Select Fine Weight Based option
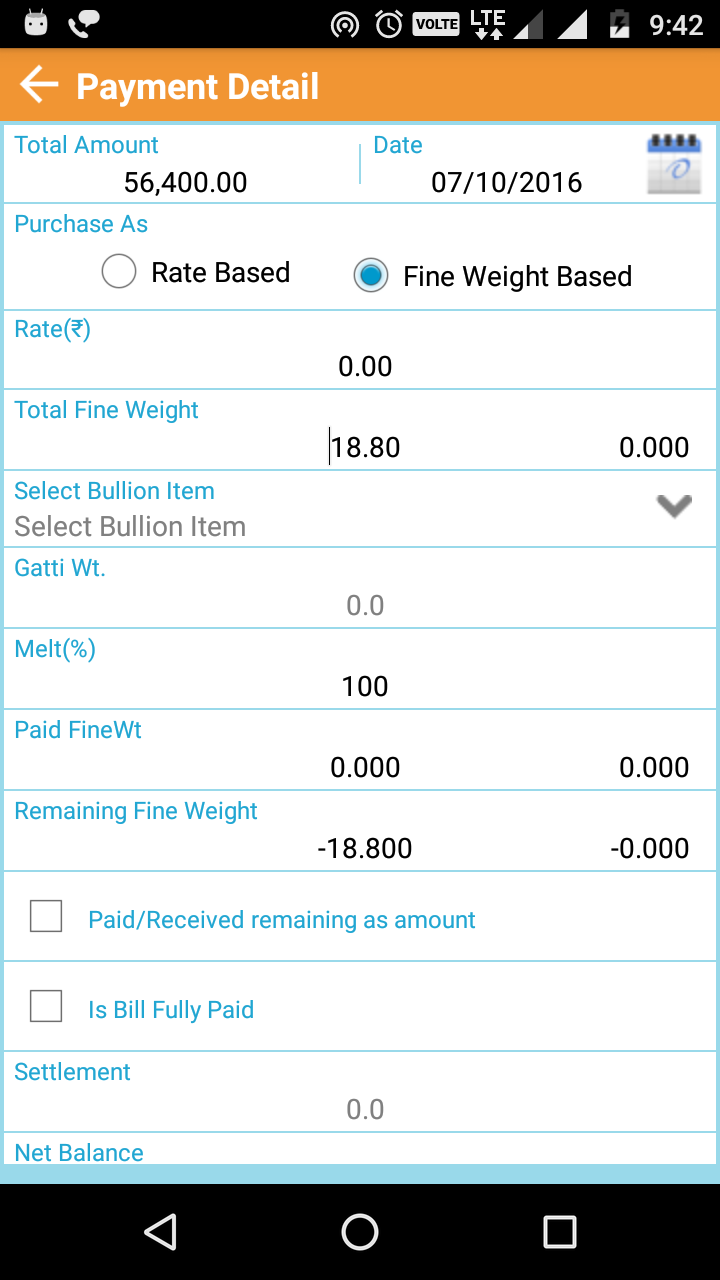720x1280 pixels. pos(371,276)
